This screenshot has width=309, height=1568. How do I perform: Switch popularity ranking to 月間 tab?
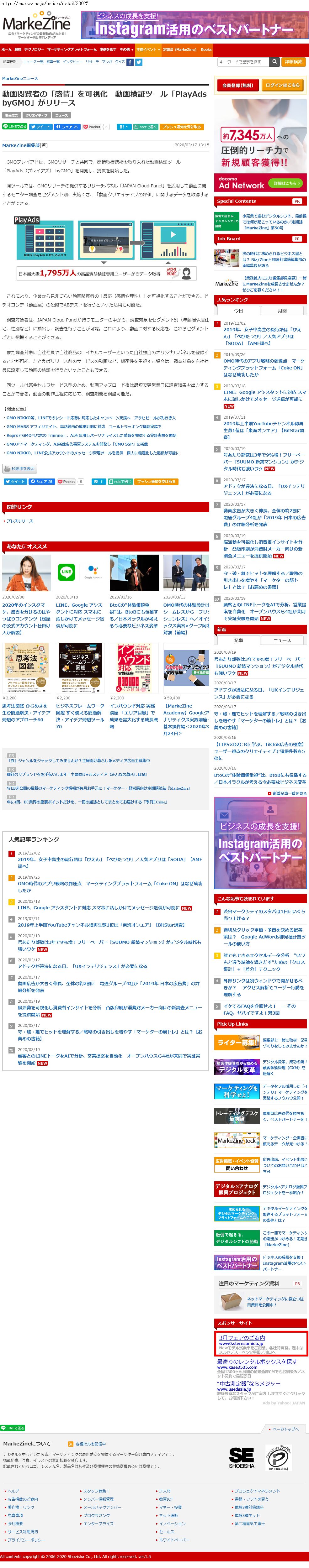point(282,311)
